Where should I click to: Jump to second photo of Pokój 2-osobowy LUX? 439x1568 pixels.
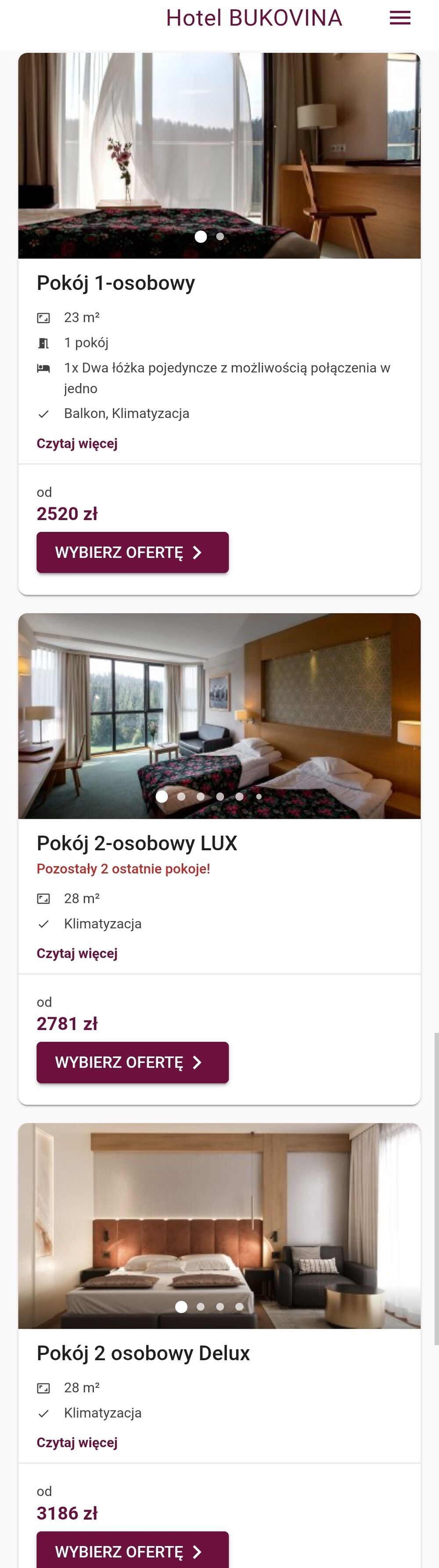coord(181,796)
